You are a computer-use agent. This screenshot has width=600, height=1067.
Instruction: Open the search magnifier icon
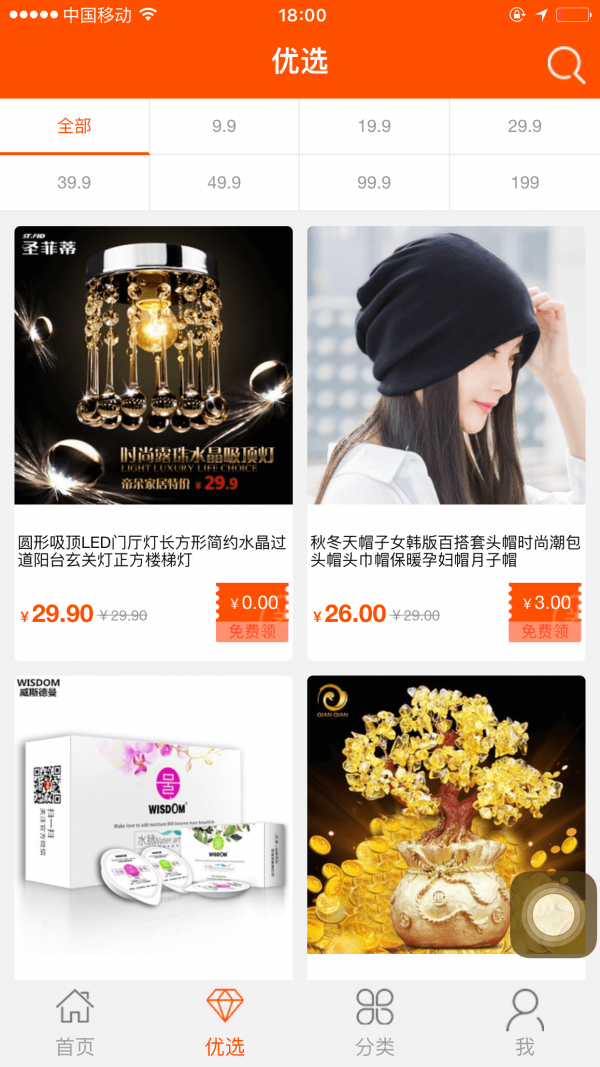(565, 64)
